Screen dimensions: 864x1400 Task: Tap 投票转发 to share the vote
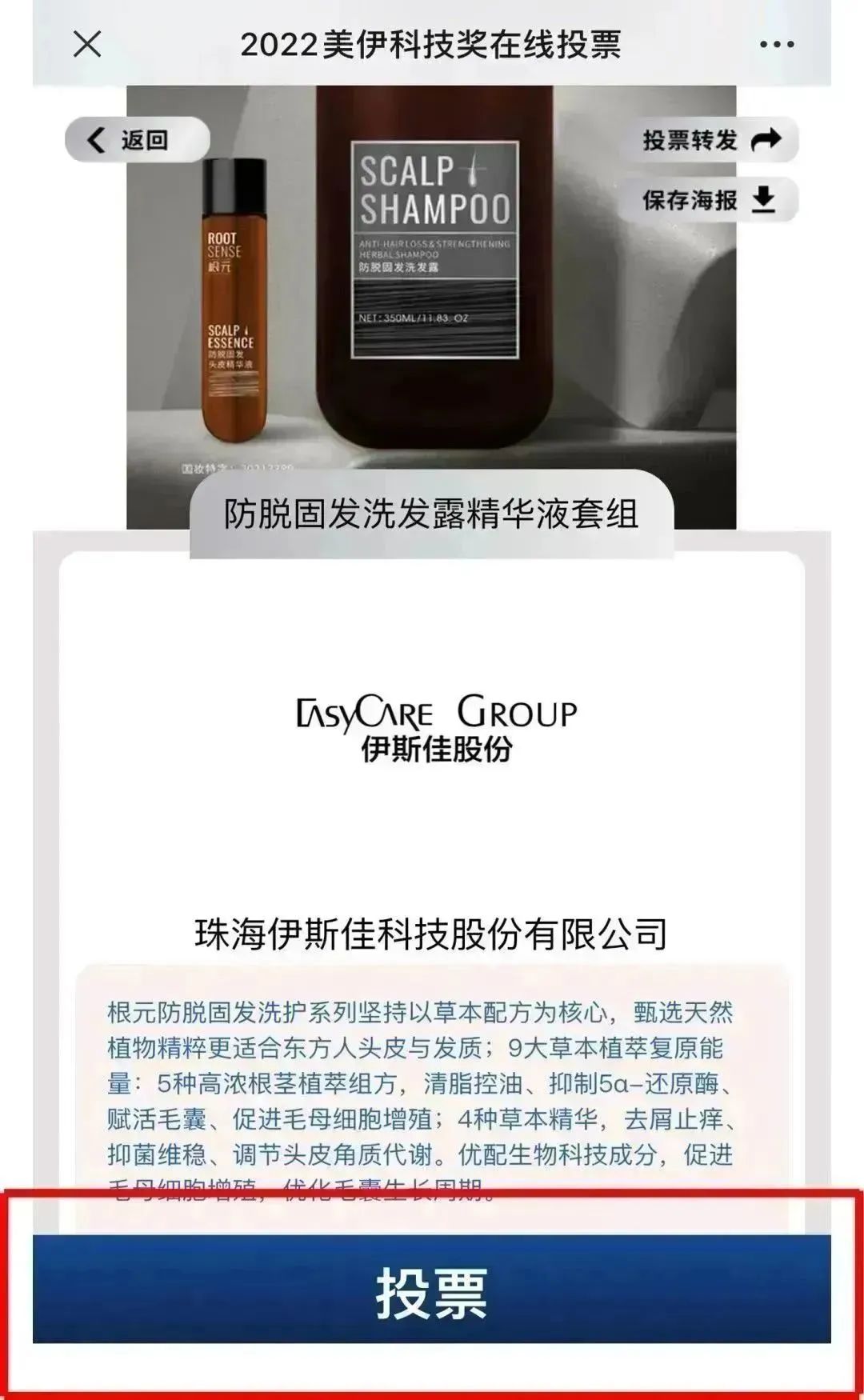tap(710, 140)
